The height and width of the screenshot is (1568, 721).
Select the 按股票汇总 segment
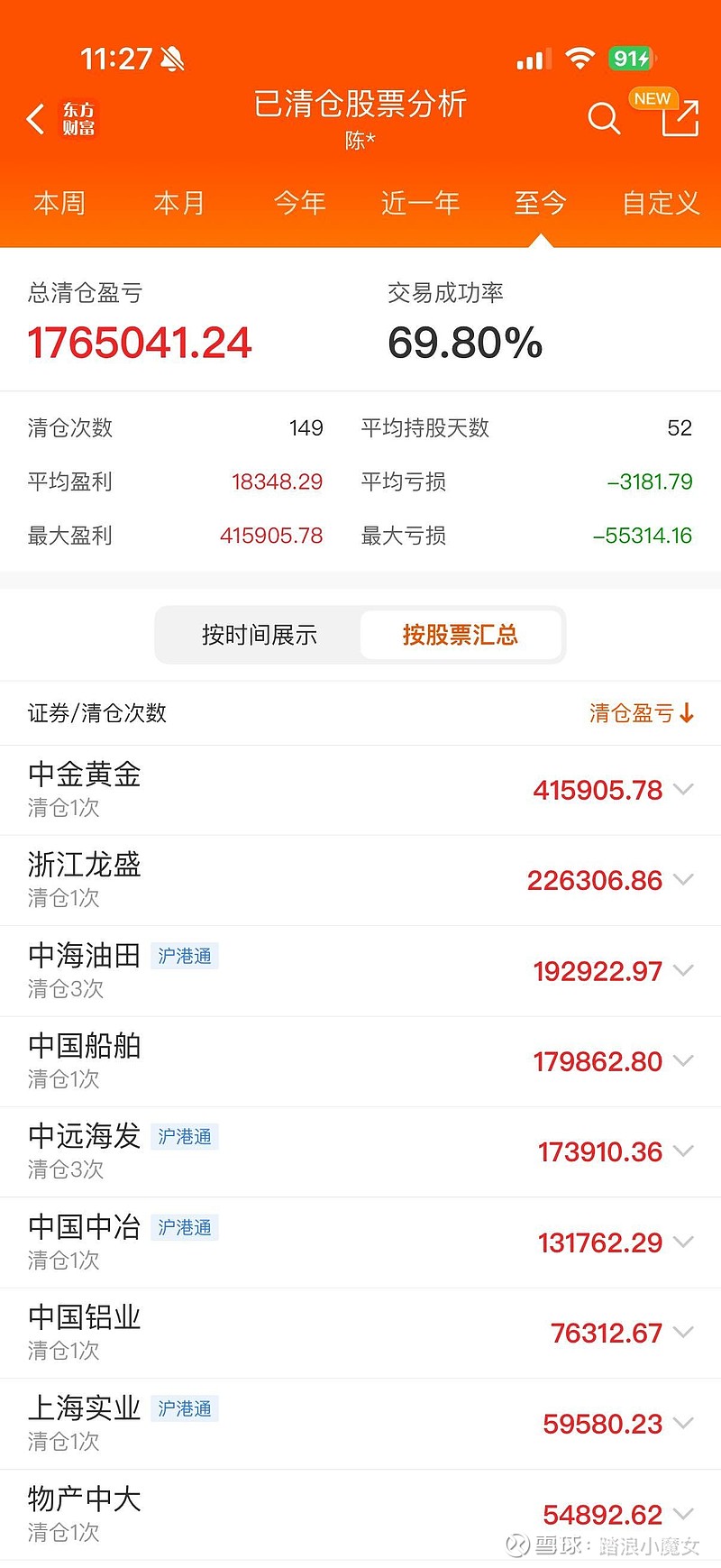click(x=461, y=635)
